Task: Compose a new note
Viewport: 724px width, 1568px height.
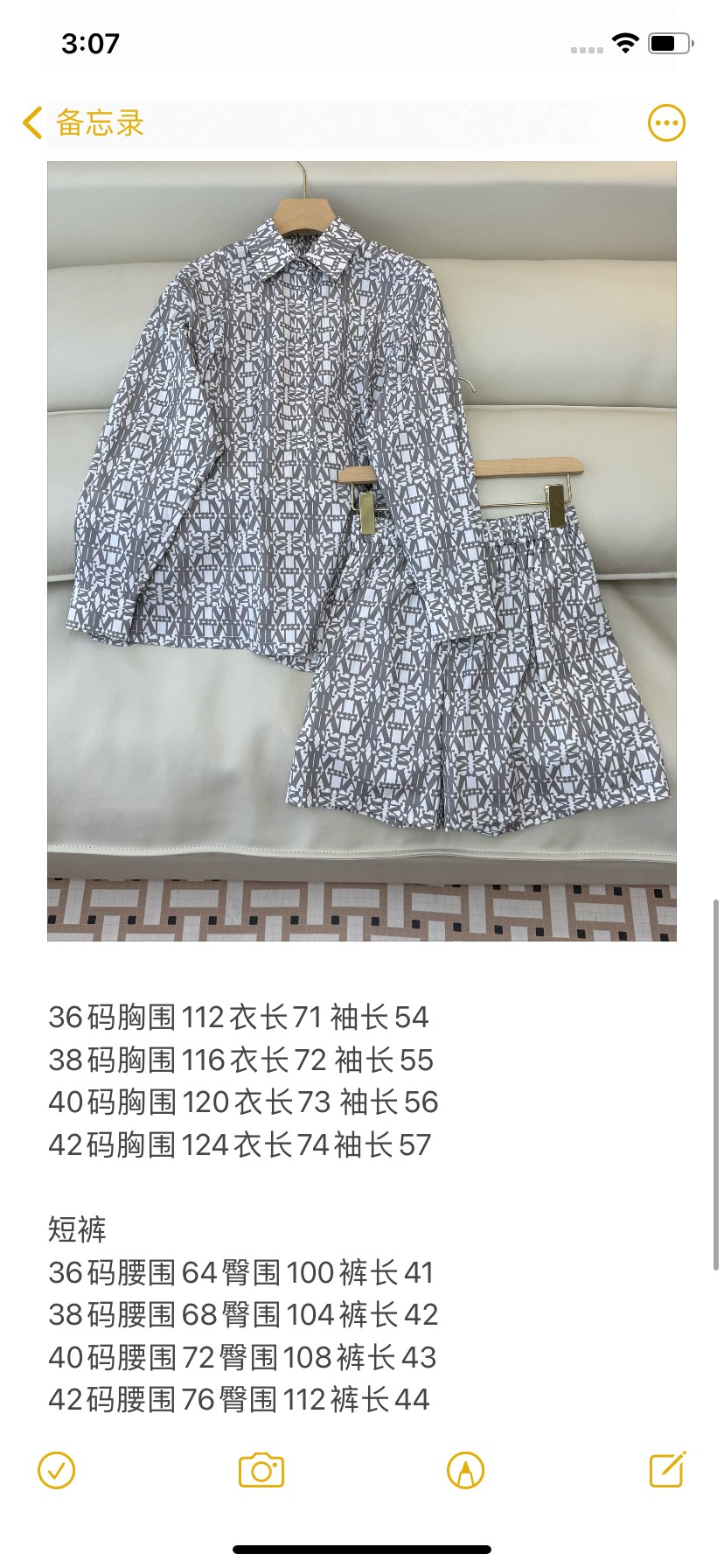Action: (667, 1470)
